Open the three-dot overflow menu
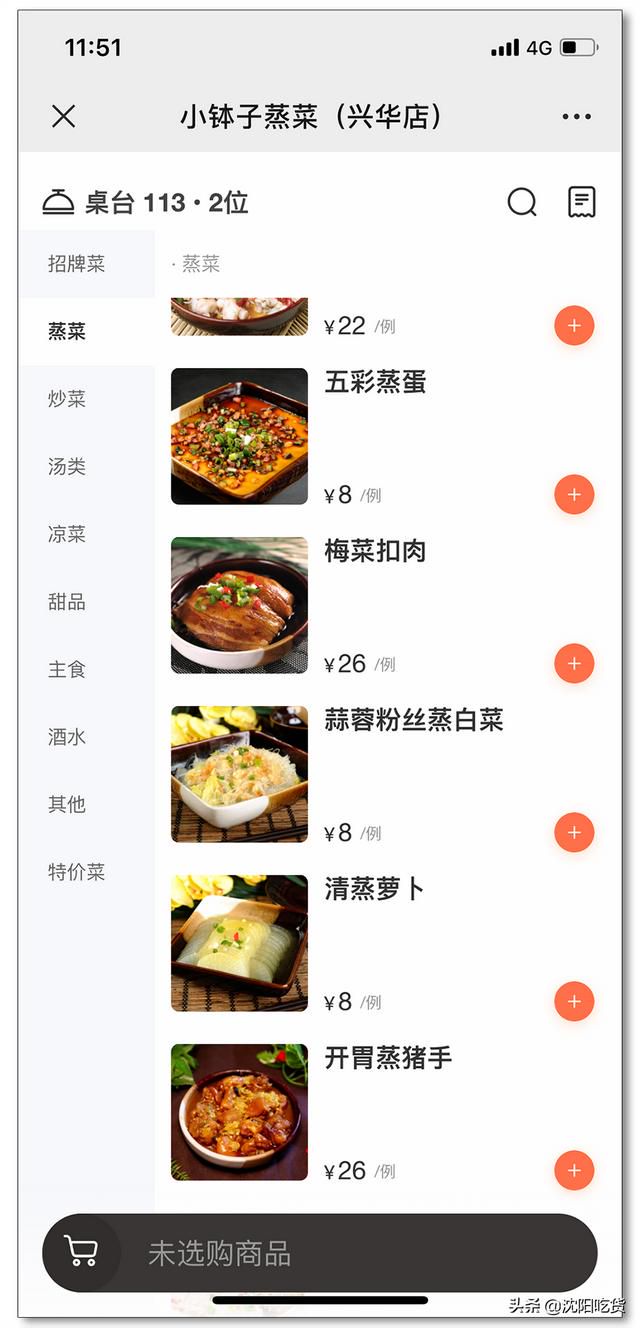The height and width of the screenshot is (1328, 640). coord(577,117)
